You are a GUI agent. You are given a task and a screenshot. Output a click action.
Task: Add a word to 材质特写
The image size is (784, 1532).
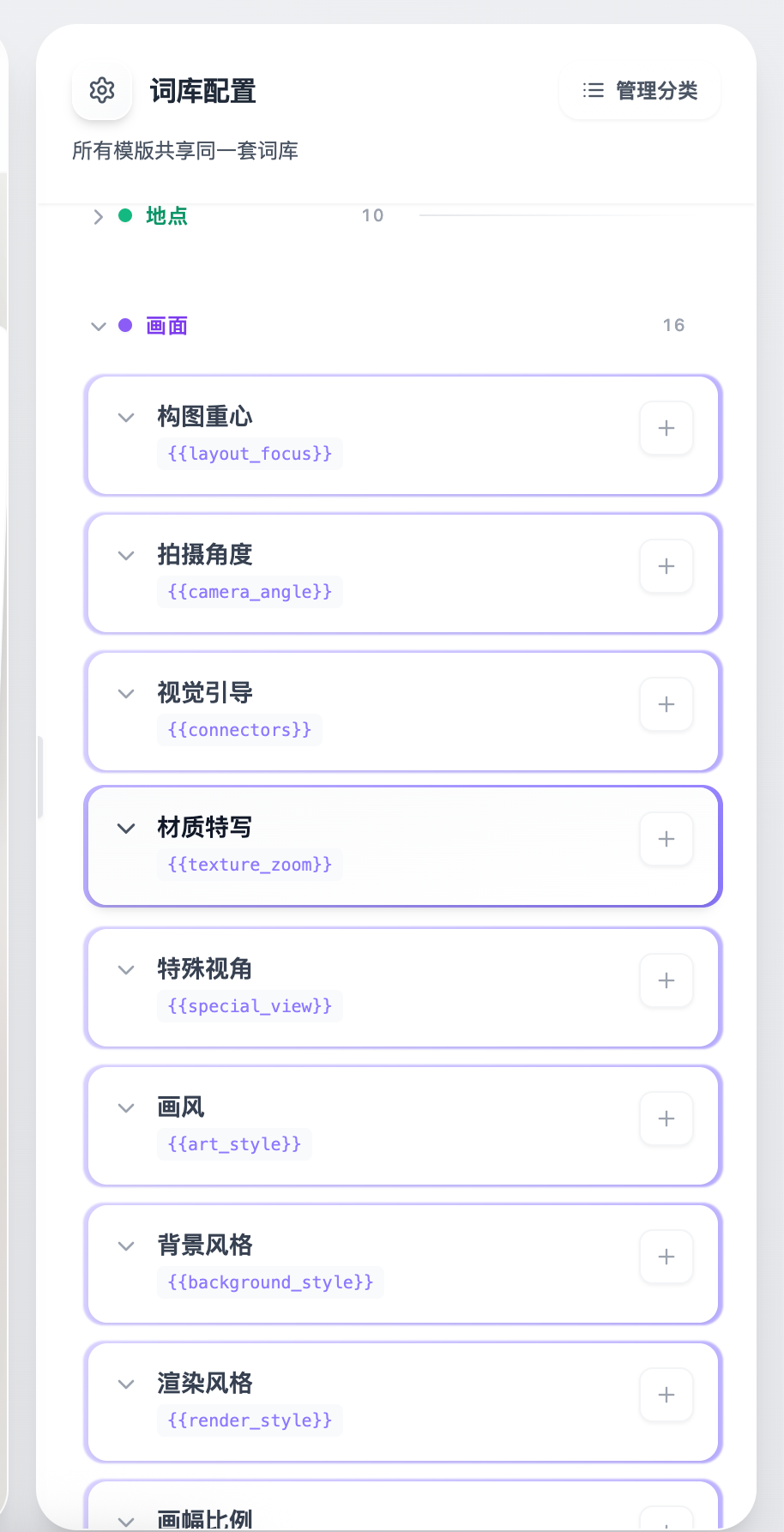(x=666, y=839)
